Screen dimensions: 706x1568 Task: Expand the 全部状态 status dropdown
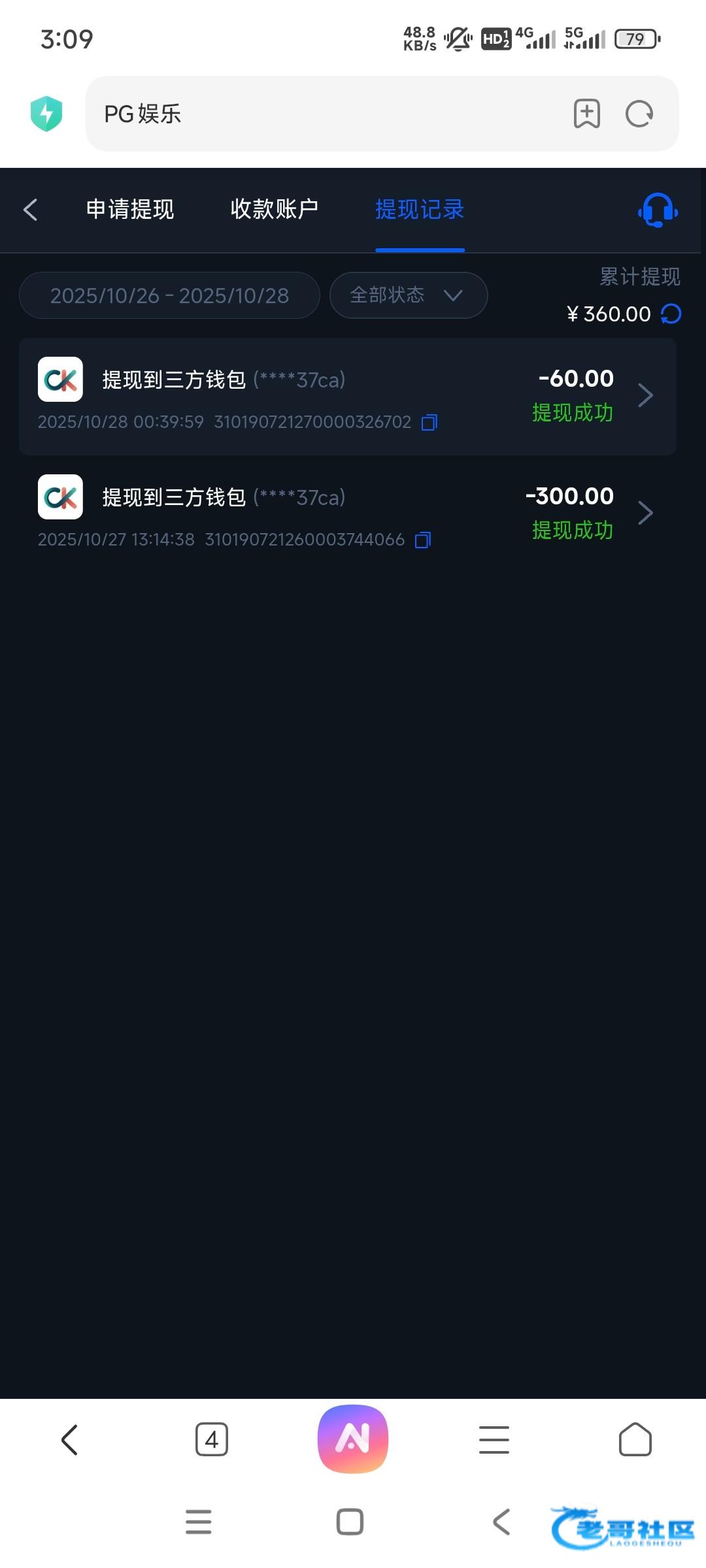click(x=409, y=295)
